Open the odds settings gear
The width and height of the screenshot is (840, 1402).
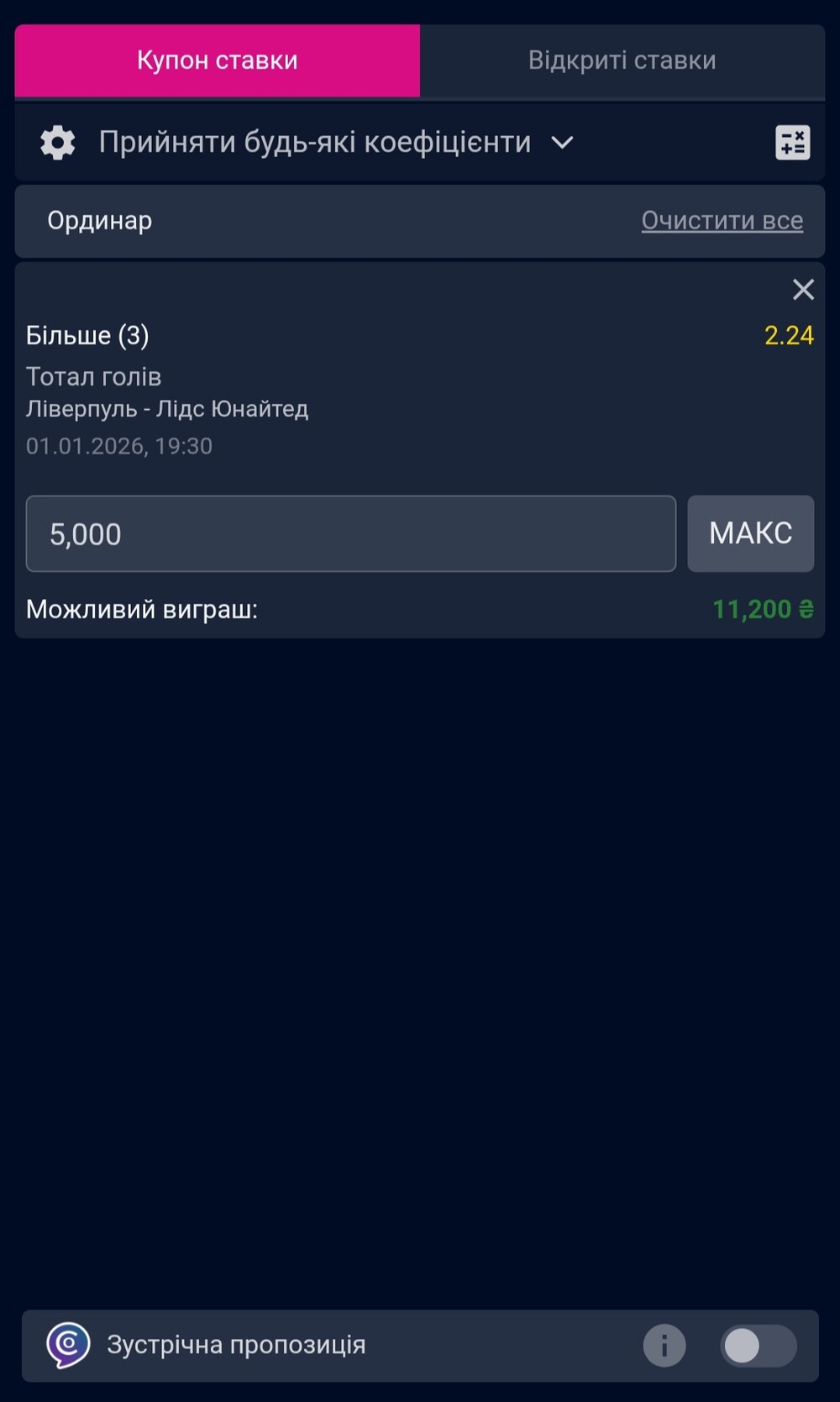58,143
